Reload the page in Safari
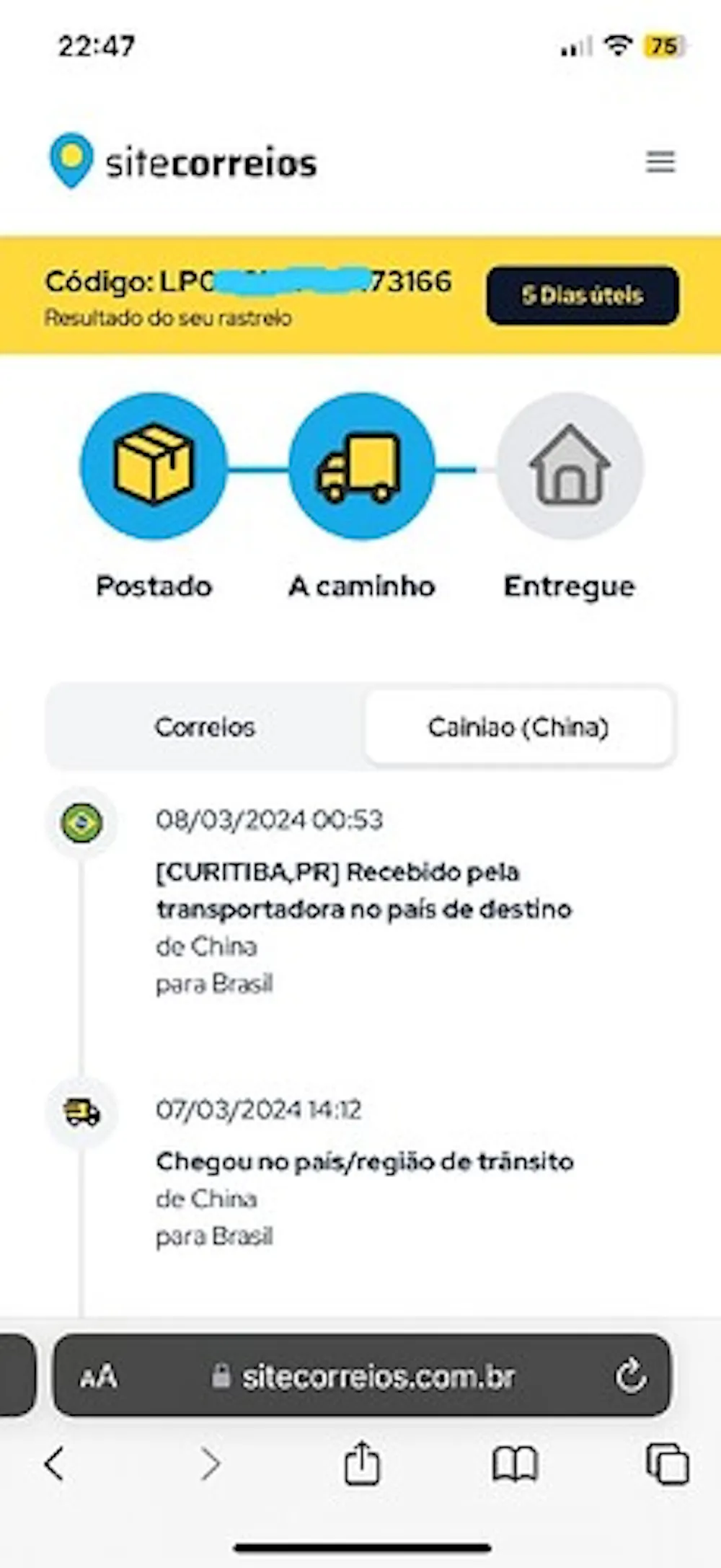This screenshot has height=1568, width=721. (630, 1376)
